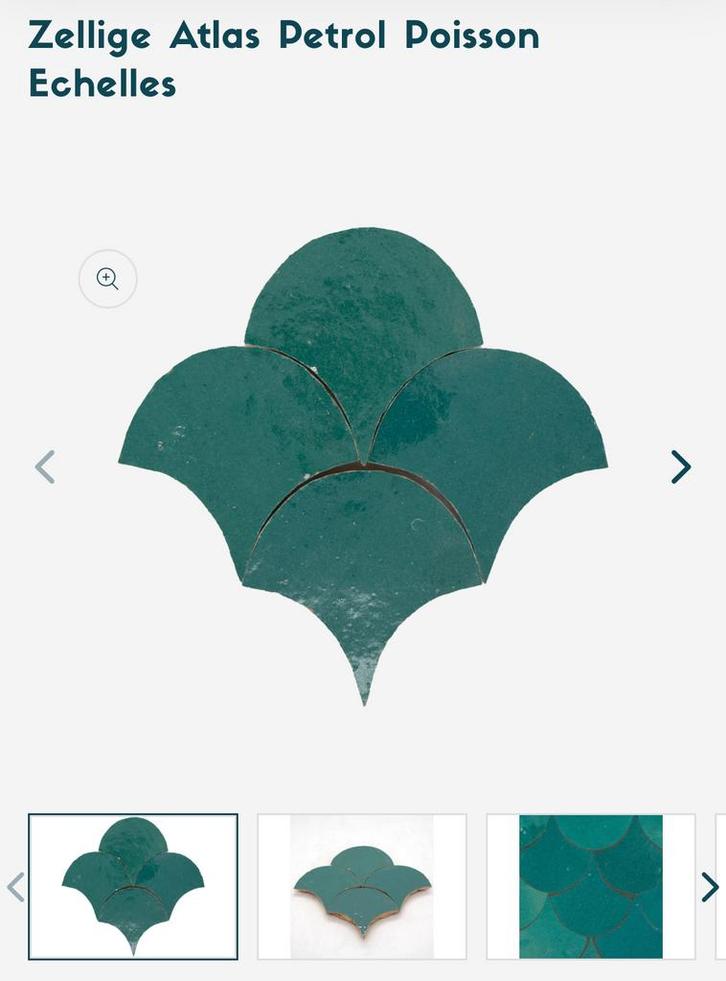Select the fish scale pattern thumbnail

(590, 887)
